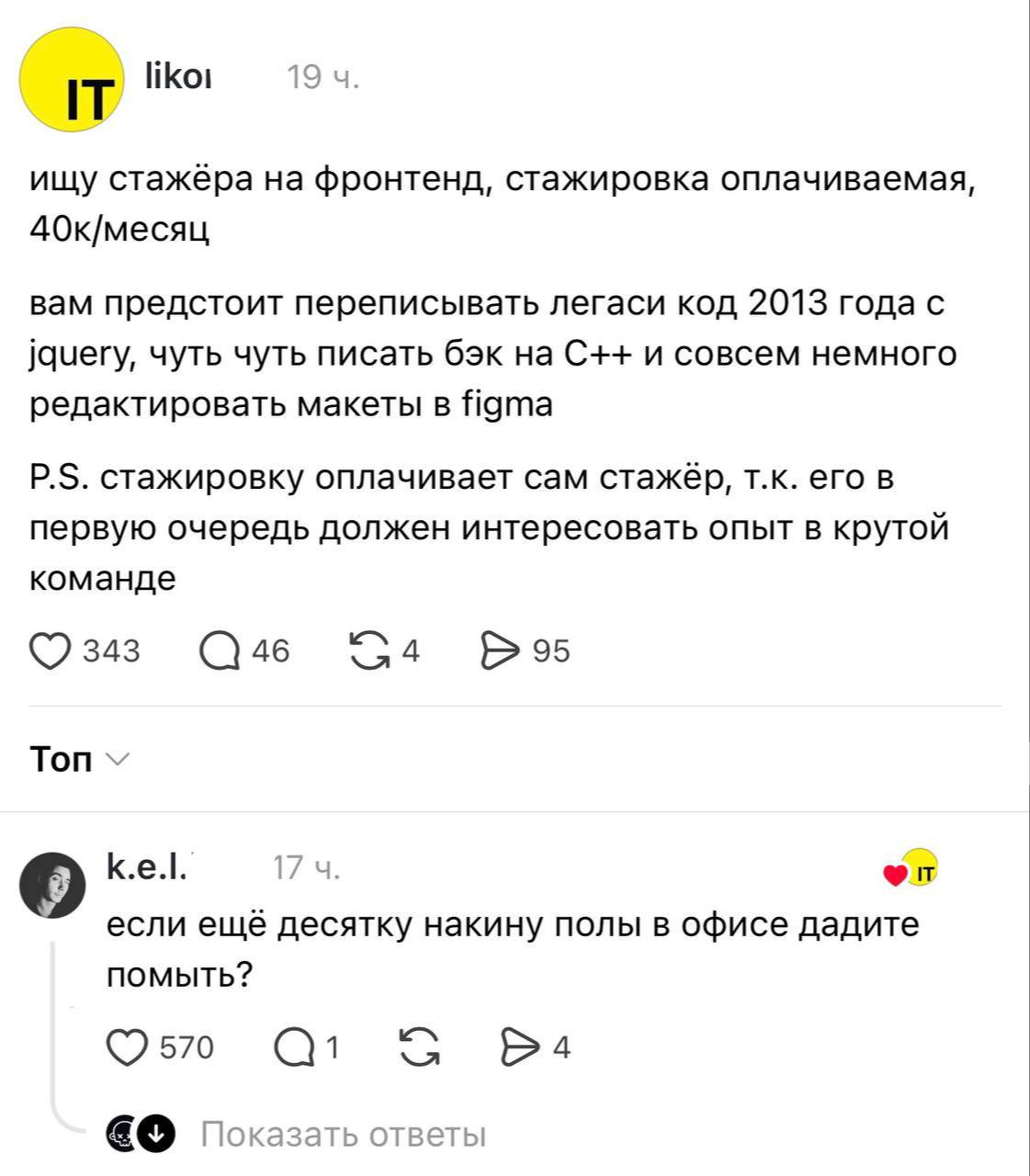
Task: Share k.e.l.'s comment via send icon
Action: coord(519,1047)
